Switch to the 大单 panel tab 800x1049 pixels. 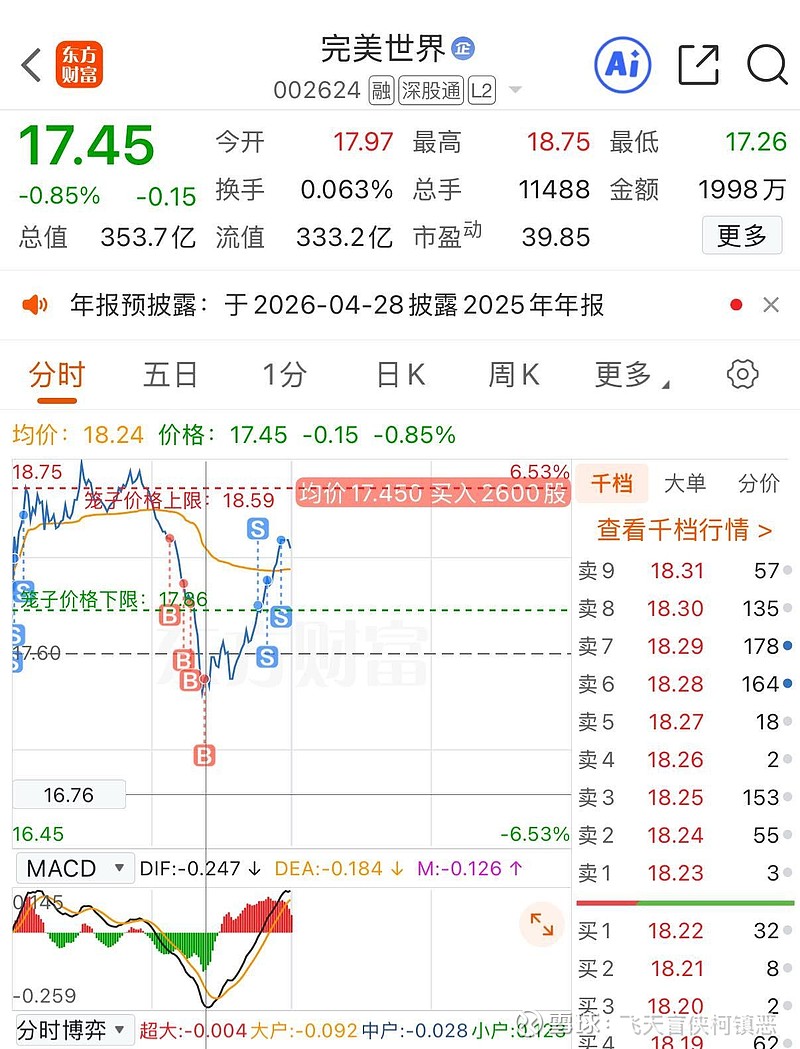[686, 483]
